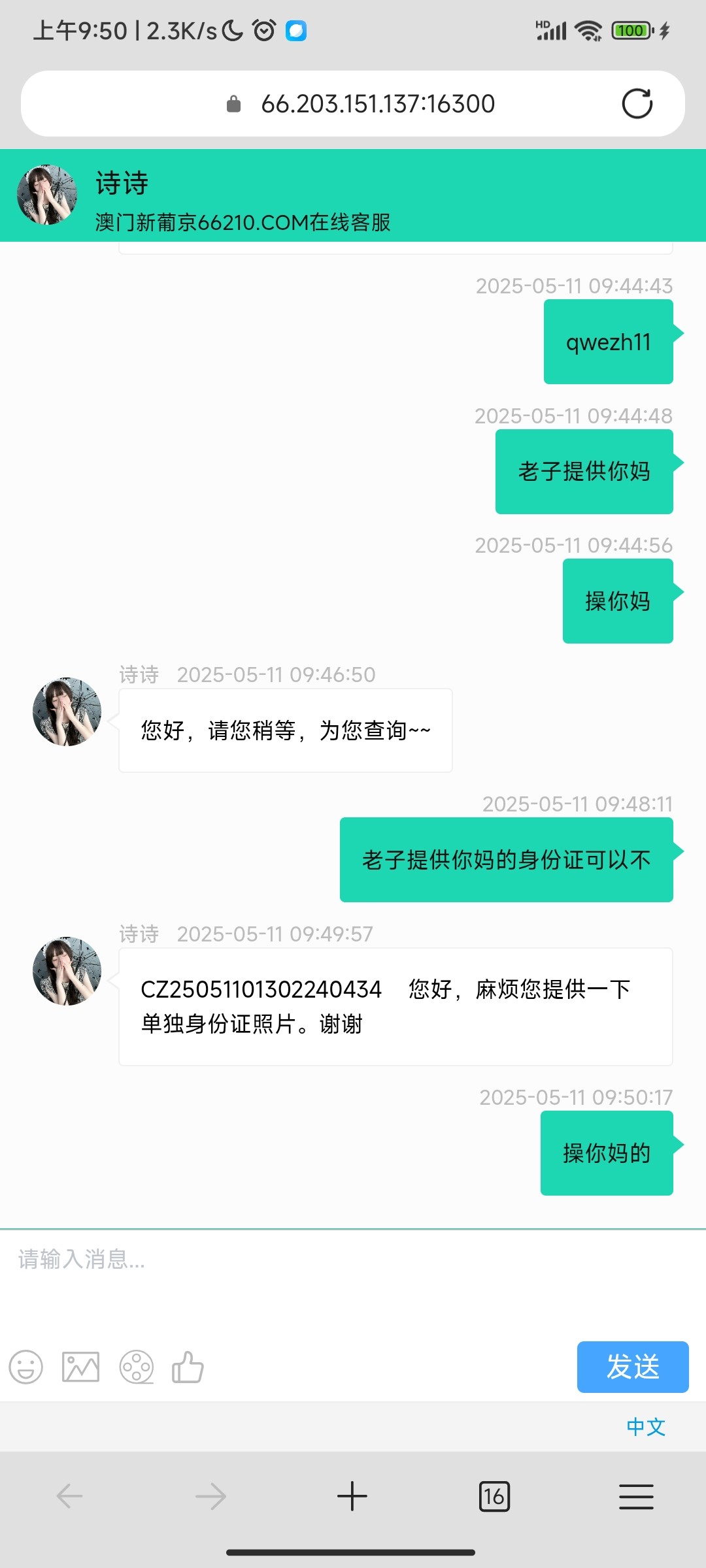Open the image attachment icon
The height and width of the screenshot is (1568, 706).
[81, 1365]
